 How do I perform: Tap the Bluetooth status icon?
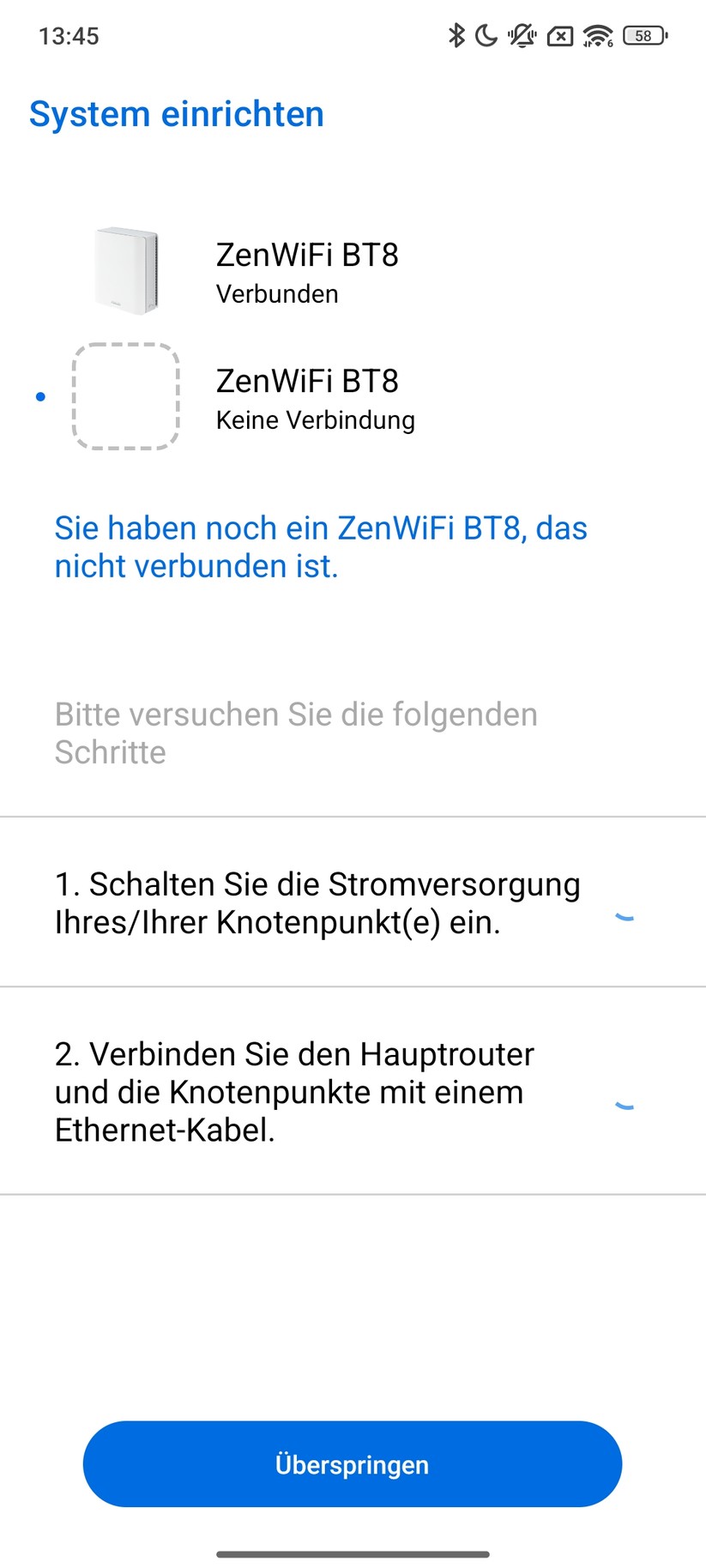tap(458, 35)
